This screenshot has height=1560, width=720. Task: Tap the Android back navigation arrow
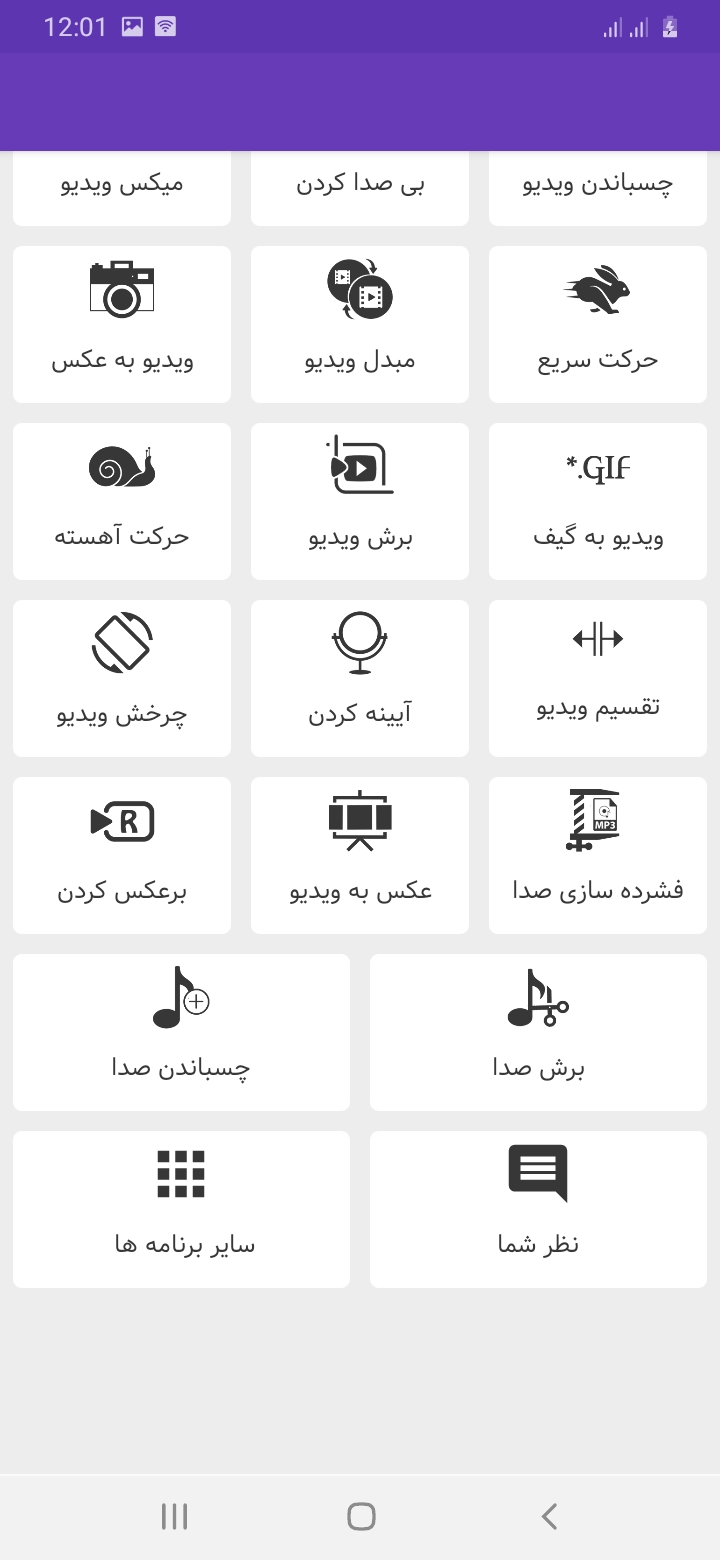tap(548, 1516)
